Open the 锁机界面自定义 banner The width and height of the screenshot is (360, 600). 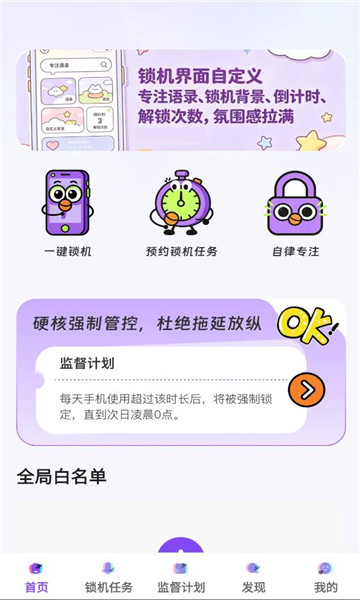click(181, 100)
